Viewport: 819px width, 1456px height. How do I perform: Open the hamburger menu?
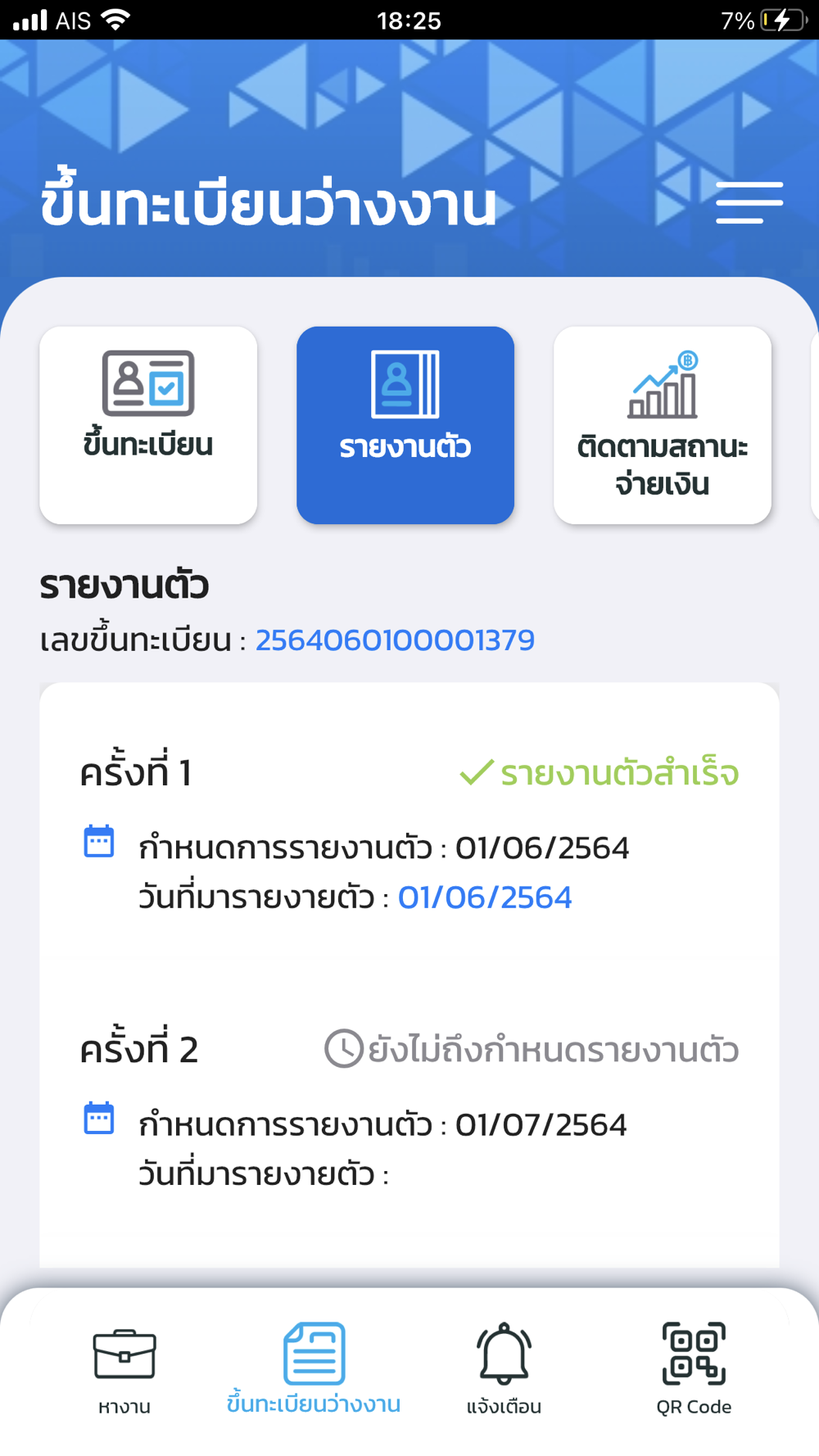749,203
